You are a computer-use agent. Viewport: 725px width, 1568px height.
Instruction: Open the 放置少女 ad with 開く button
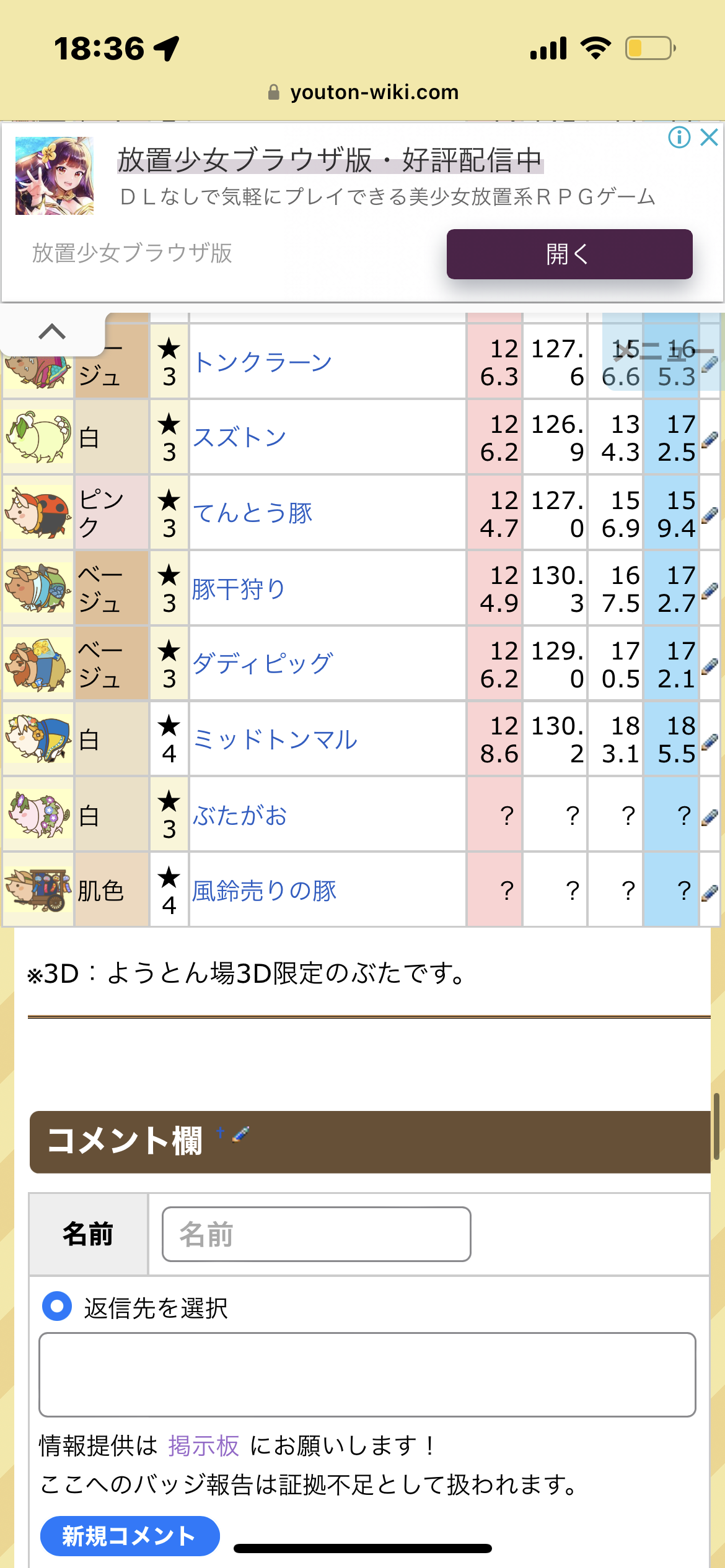[569, 254]
